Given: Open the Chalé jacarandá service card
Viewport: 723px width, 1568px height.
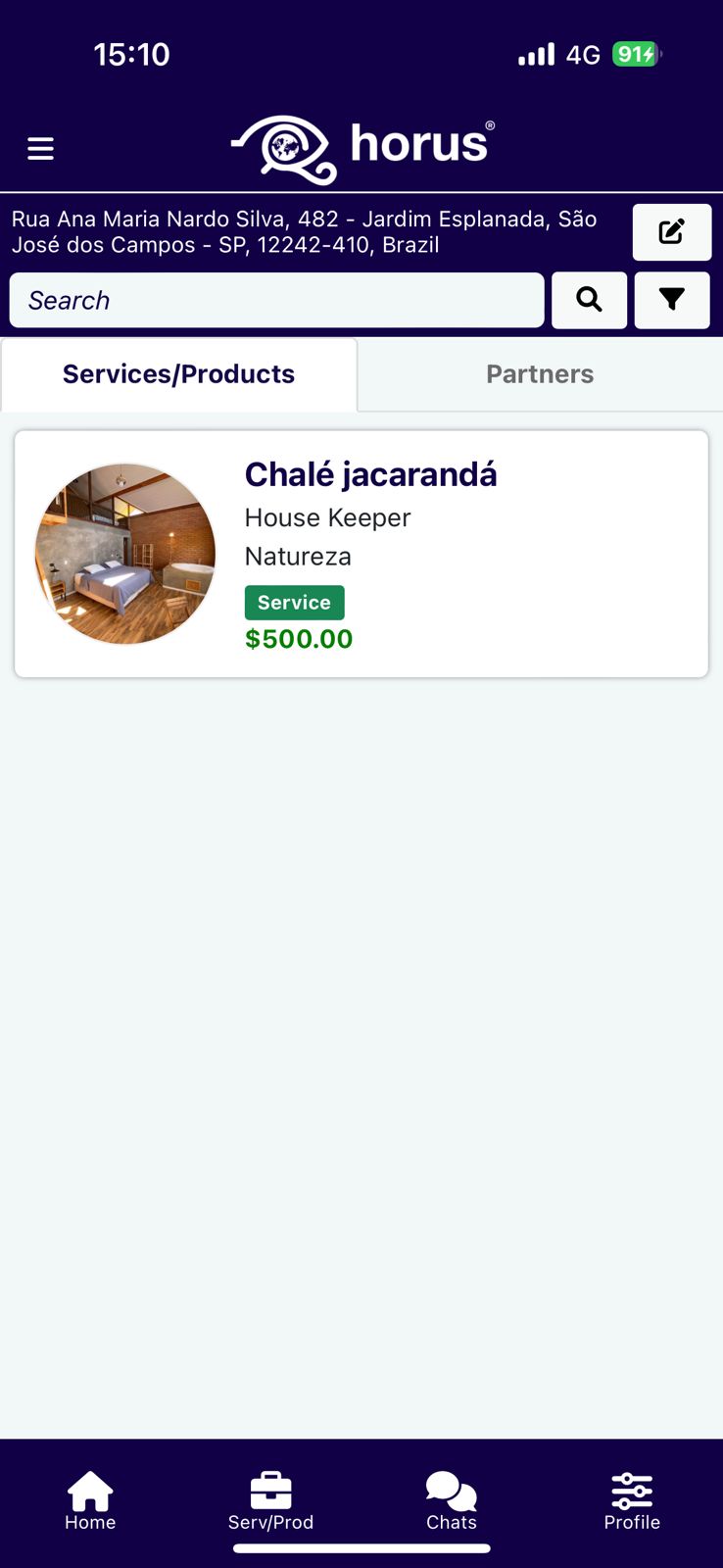Looking at the screenshot, I should [361, 554].
